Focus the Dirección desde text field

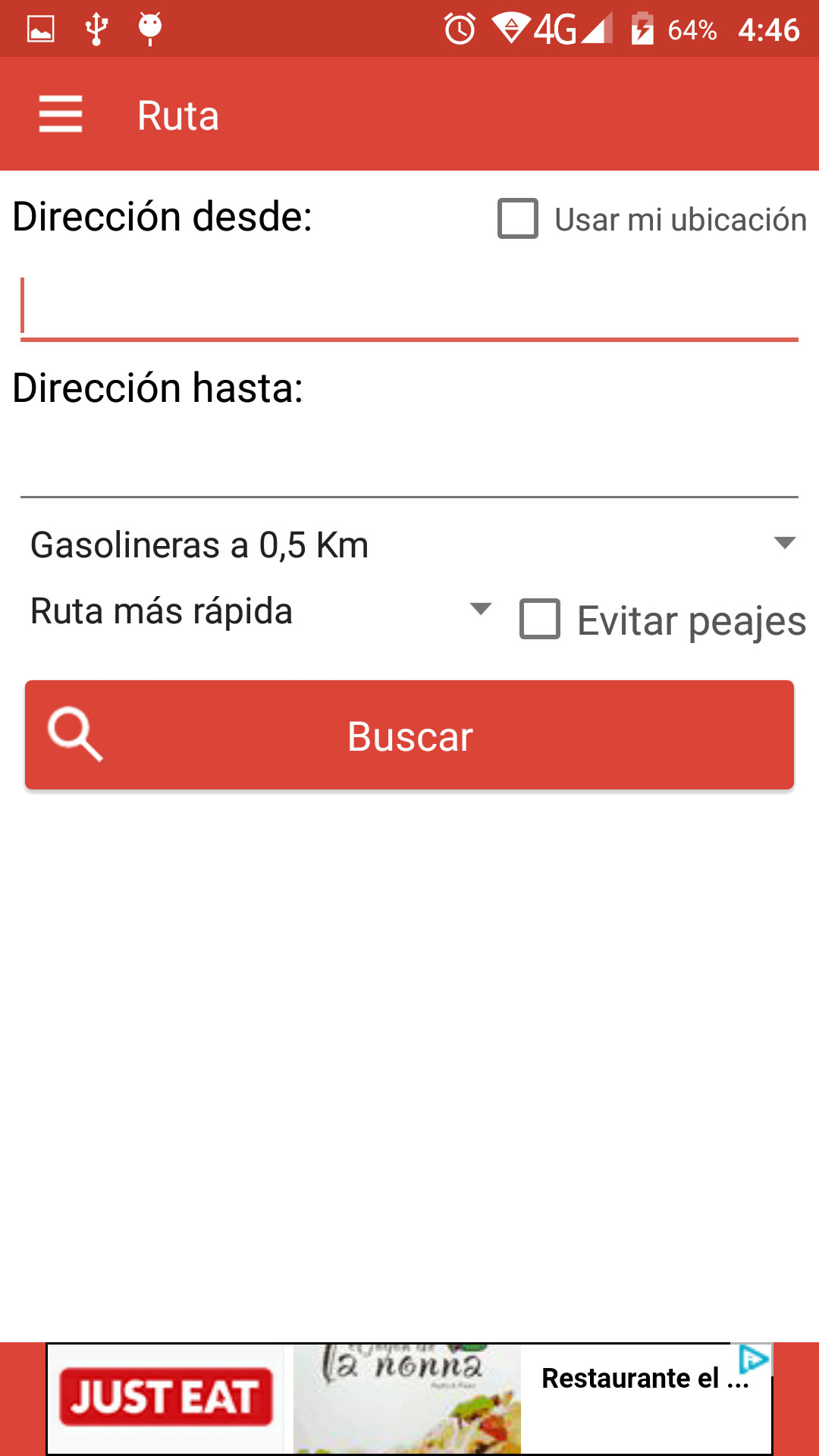(409, 306)
